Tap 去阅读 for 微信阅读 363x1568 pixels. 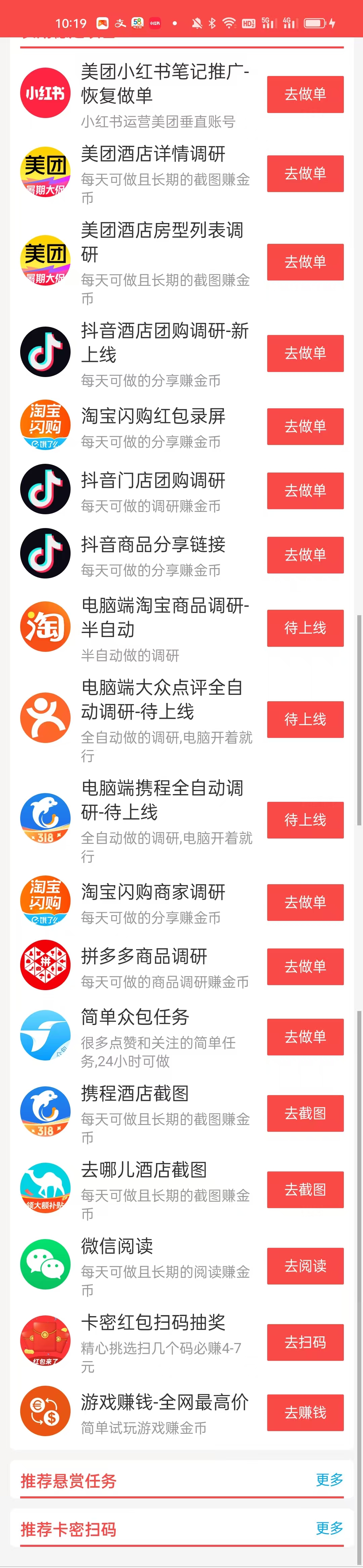[x=305, y=1266]
